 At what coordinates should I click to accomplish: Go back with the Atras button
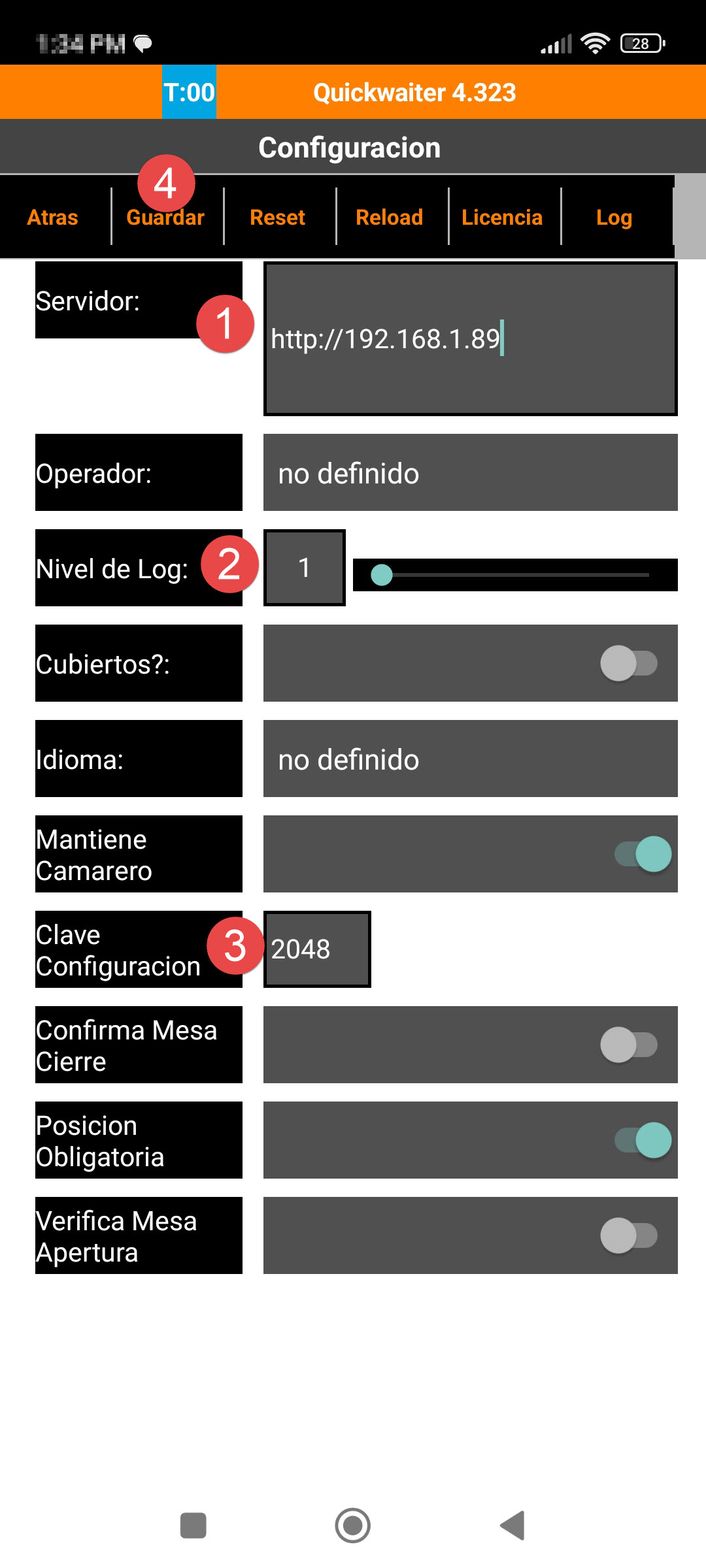(52, 217)
